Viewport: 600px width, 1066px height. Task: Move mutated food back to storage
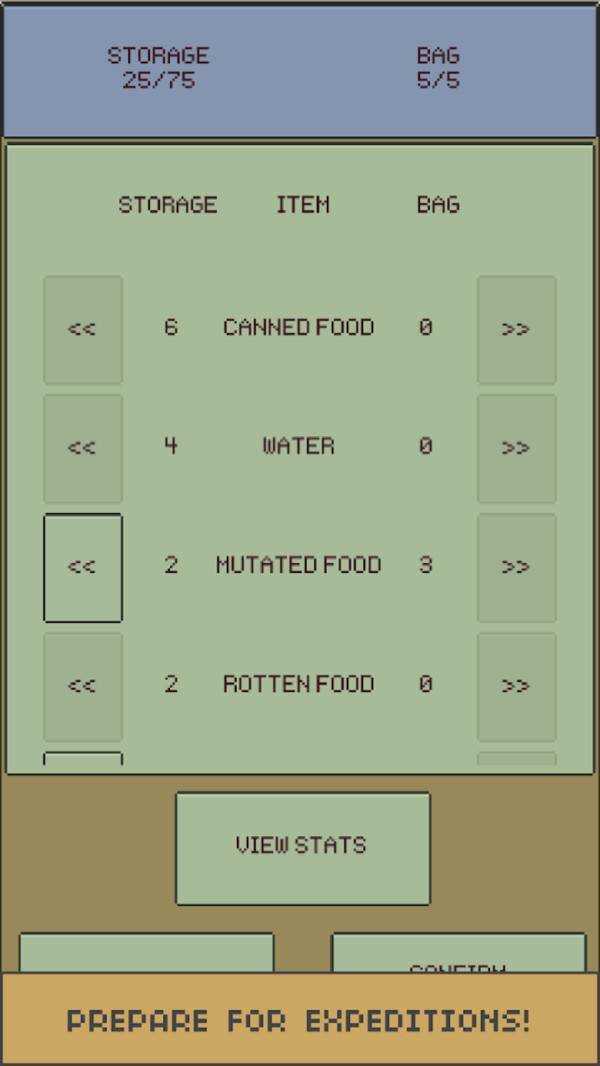point(83,567)
